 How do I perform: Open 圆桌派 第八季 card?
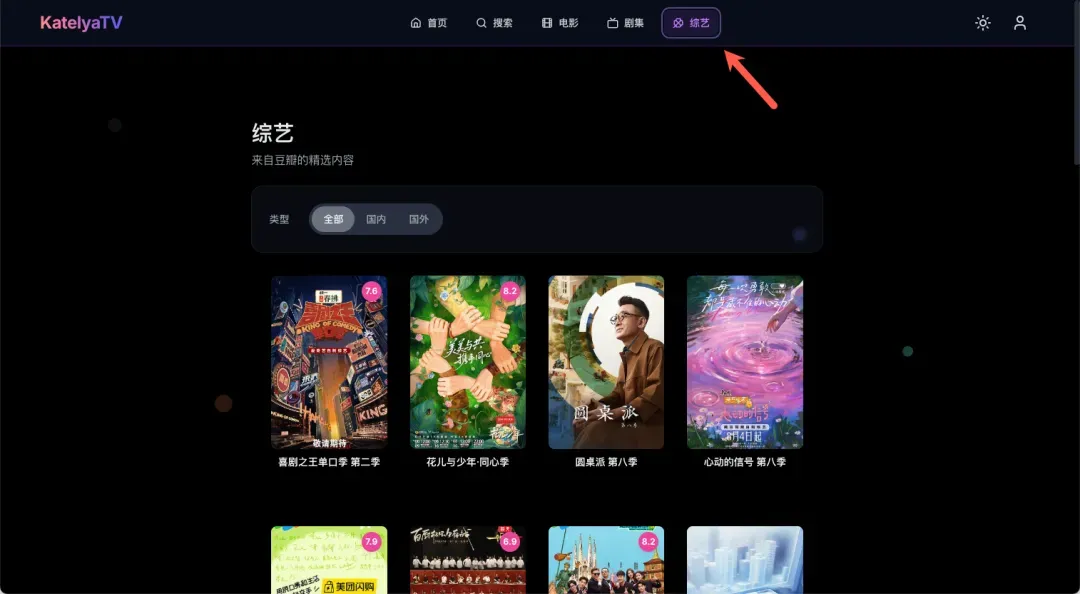click(x=606, y=362)
